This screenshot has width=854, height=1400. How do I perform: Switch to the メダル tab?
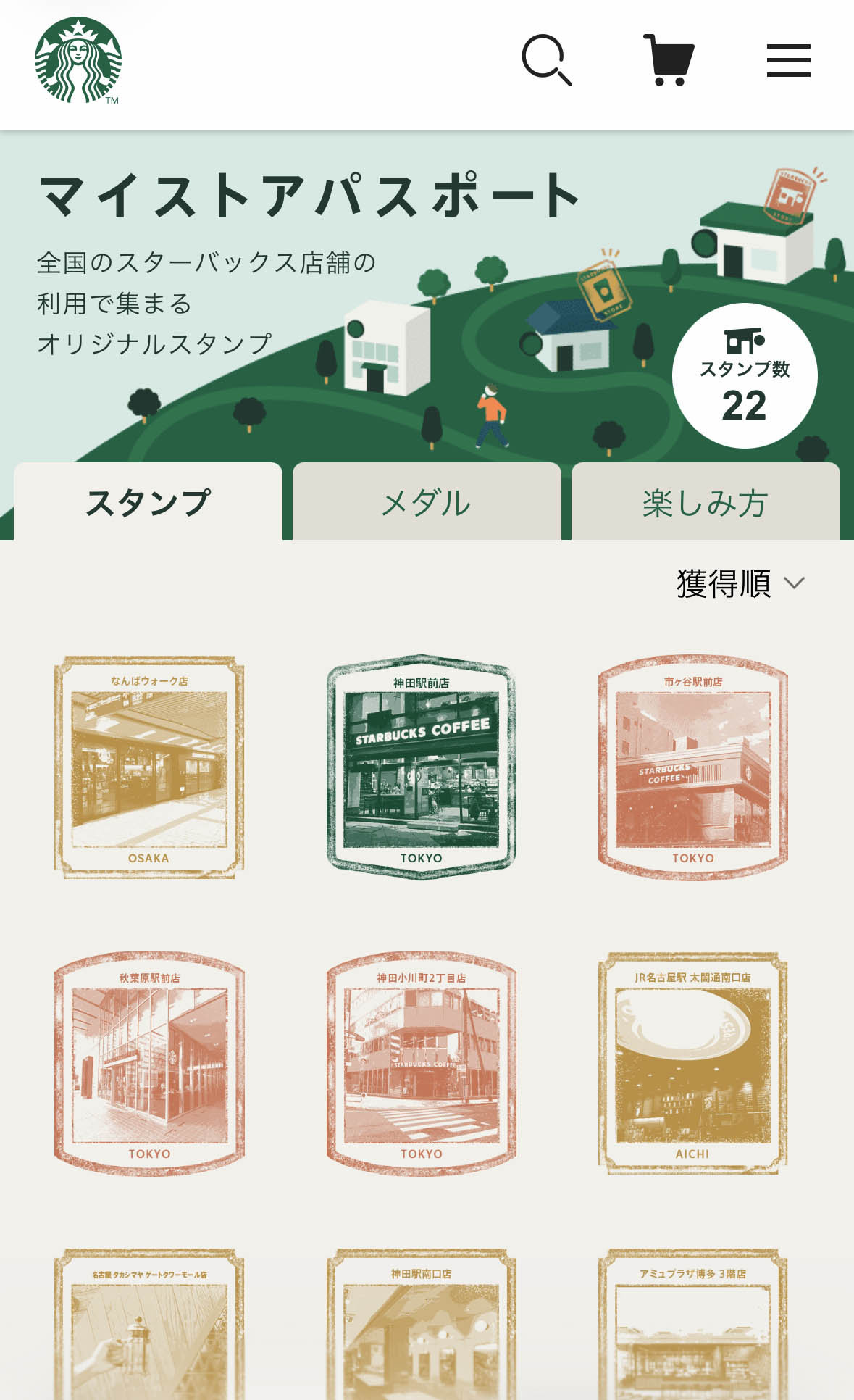coord(427,502)
